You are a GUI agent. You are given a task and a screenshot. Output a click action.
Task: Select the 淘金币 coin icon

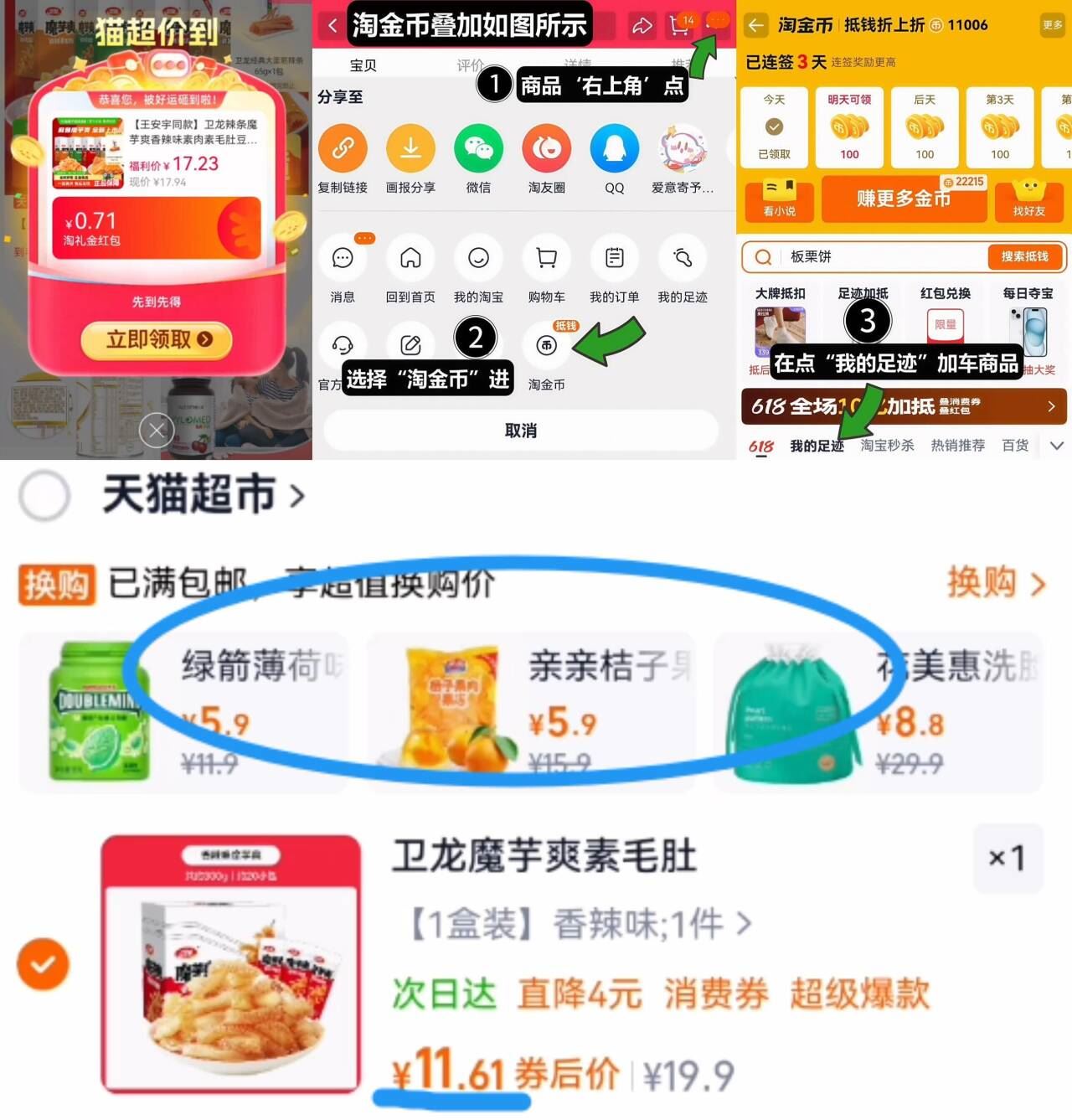coord(546,345)
